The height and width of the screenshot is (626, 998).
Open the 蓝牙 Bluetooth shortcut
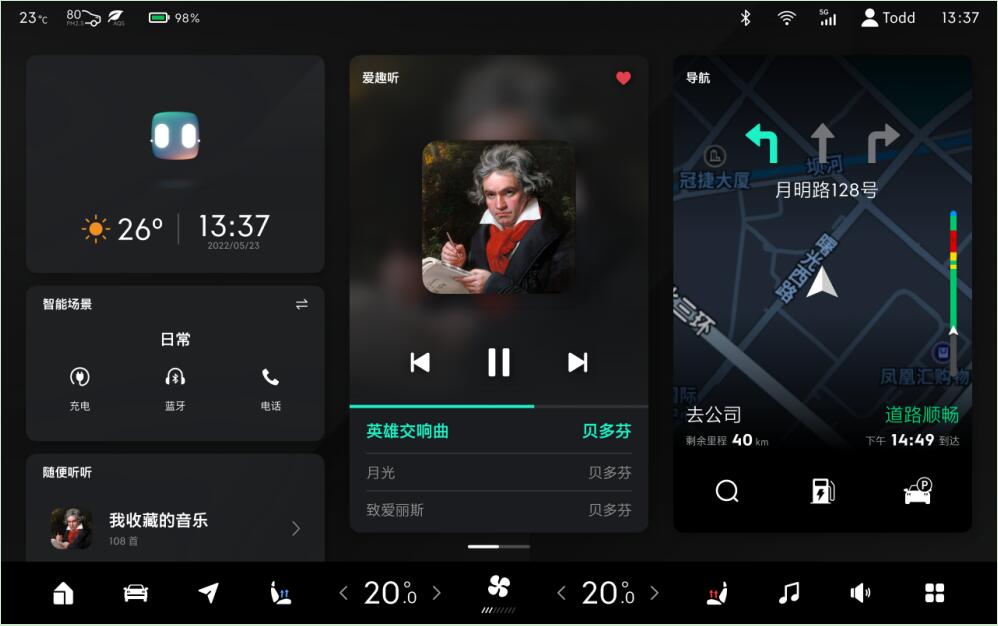click(x=175, y=387)
